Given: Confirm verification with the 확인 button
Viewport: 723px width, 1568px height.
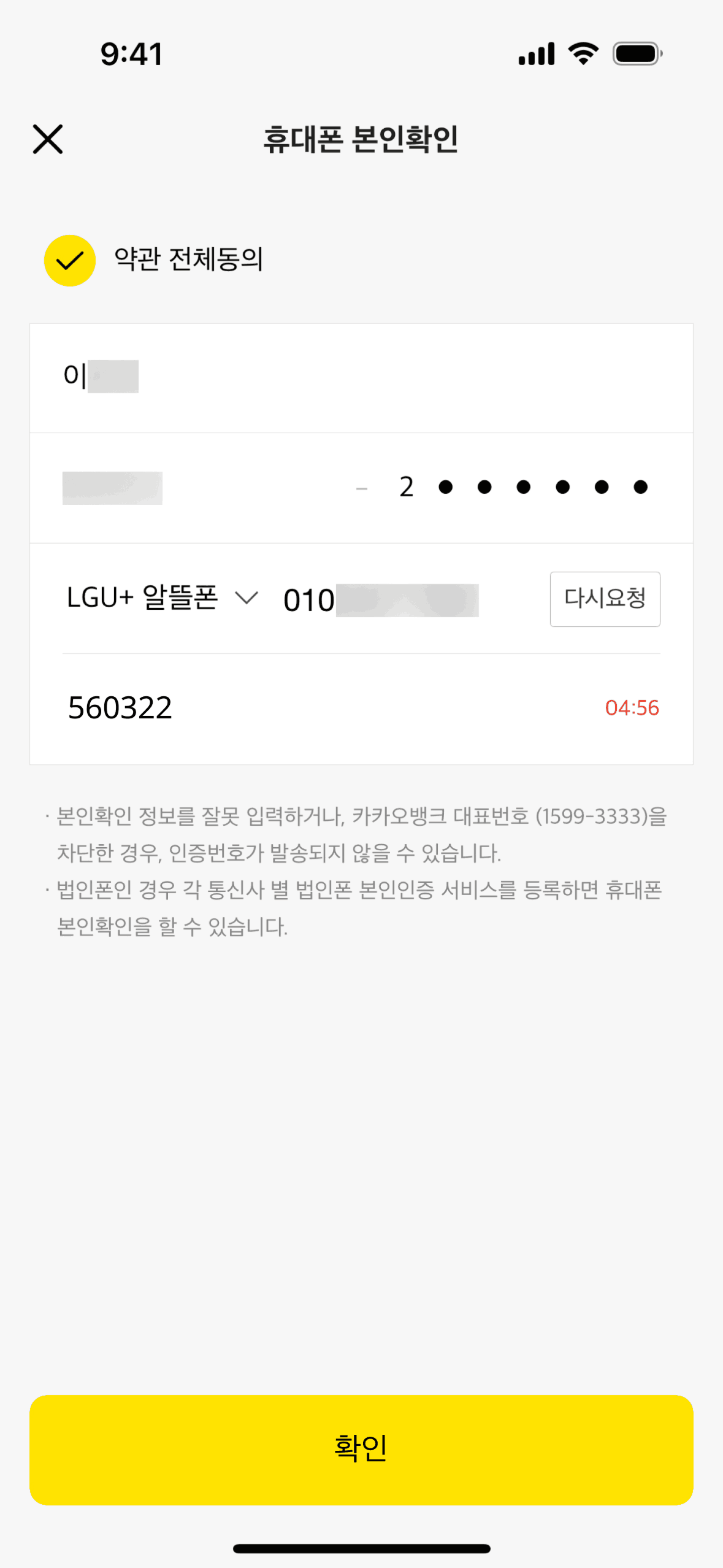Looking at the screenshot, I should (x=361, y=1449).
